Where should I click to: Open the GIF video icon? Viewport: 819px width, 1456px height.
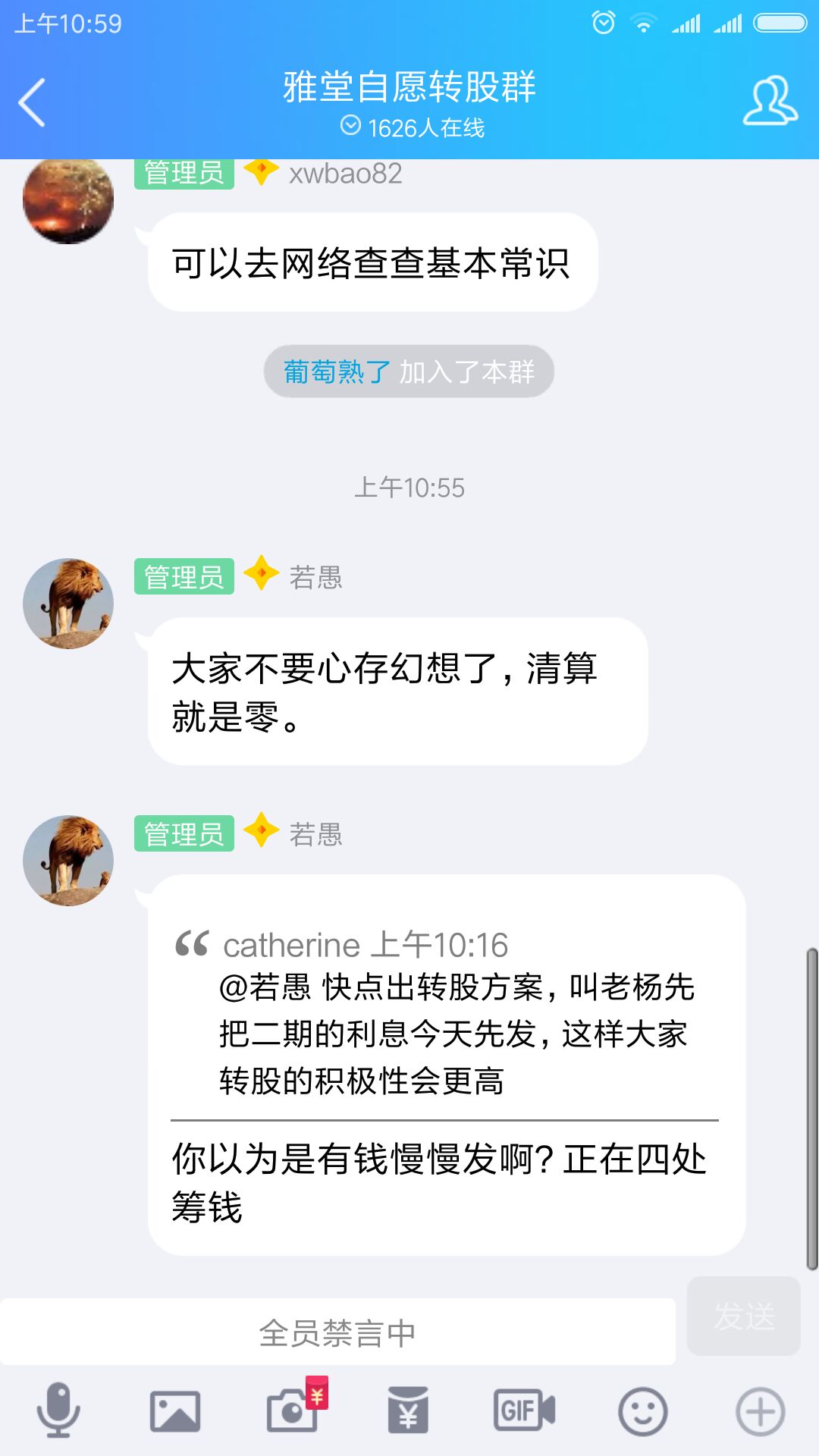tap(524, 1411)
